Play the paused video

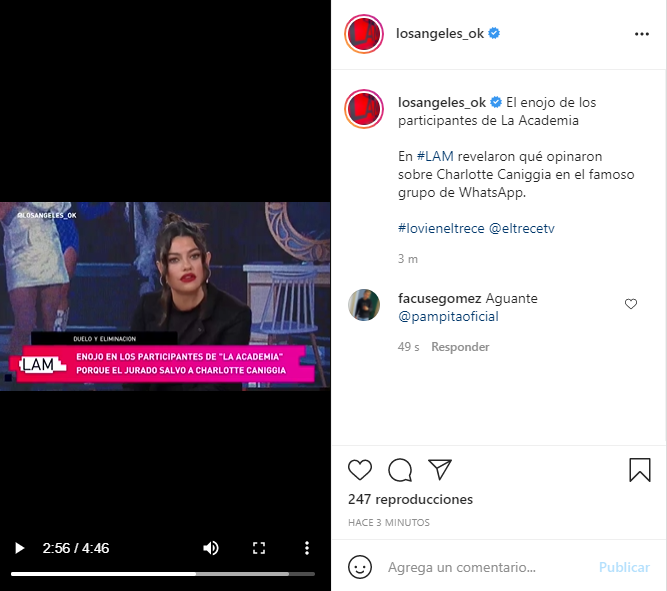[x=19, y=548]
